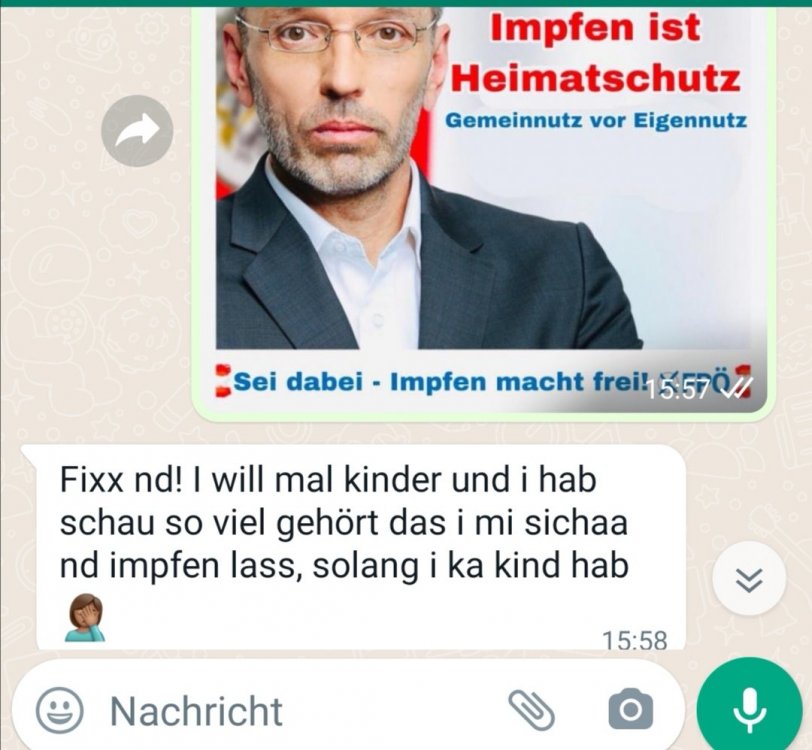Open the emoji picker

[60, 711]
